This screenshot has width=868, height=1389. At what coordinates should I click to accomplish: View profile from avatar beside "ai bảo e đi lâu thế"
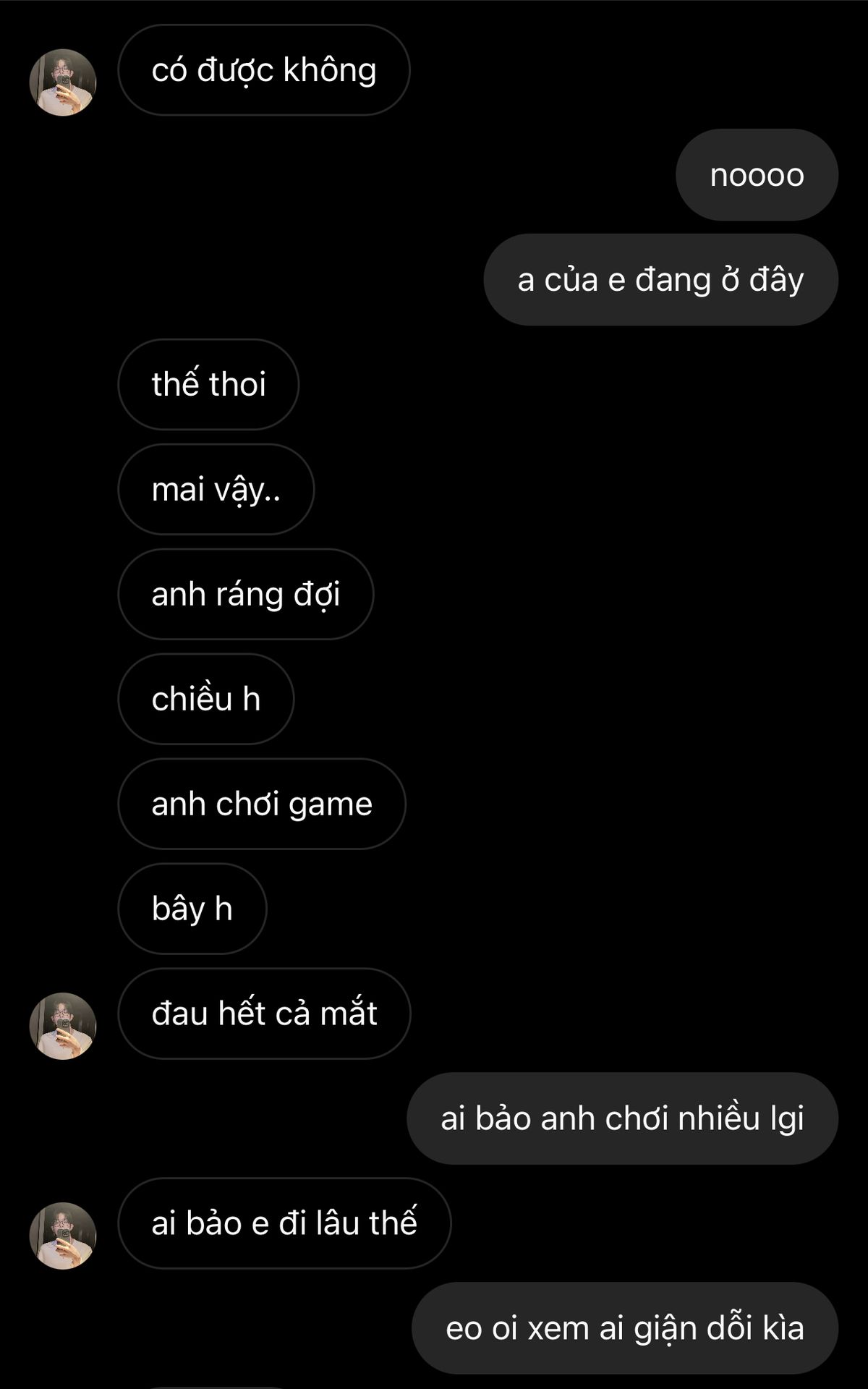tap(63, 1236)
